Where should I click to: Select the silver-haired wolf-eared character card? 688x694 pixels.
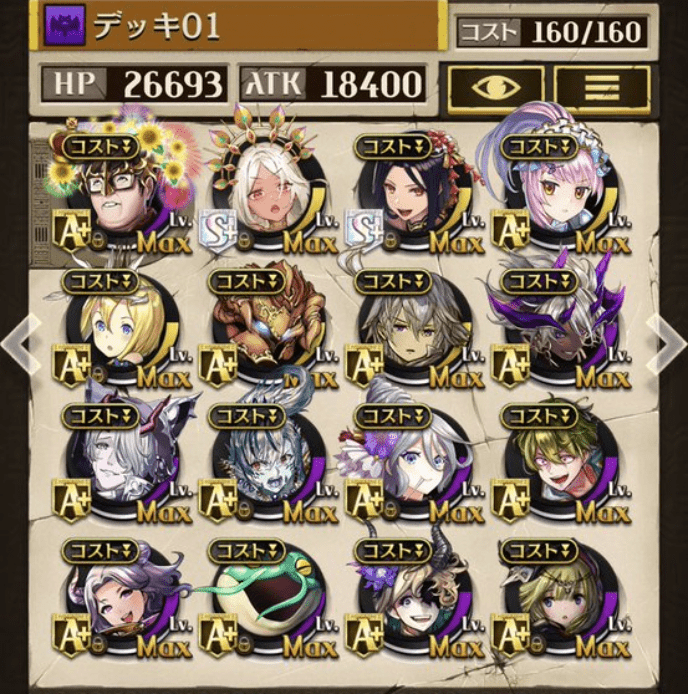pos(124,465)
